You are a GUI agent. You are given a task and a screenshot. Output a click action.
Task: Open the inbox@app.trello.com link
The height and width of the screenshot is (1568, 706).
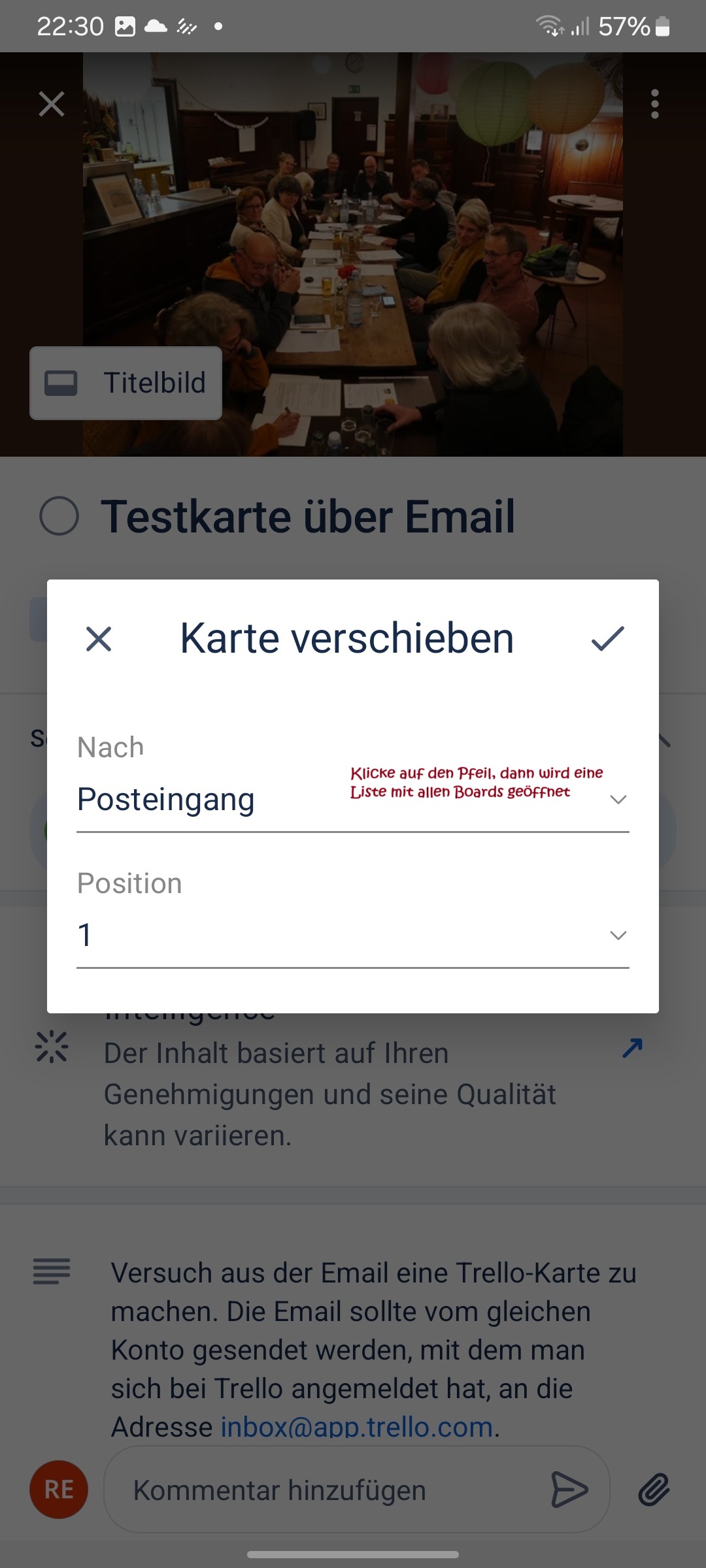tap(356, 1428)
